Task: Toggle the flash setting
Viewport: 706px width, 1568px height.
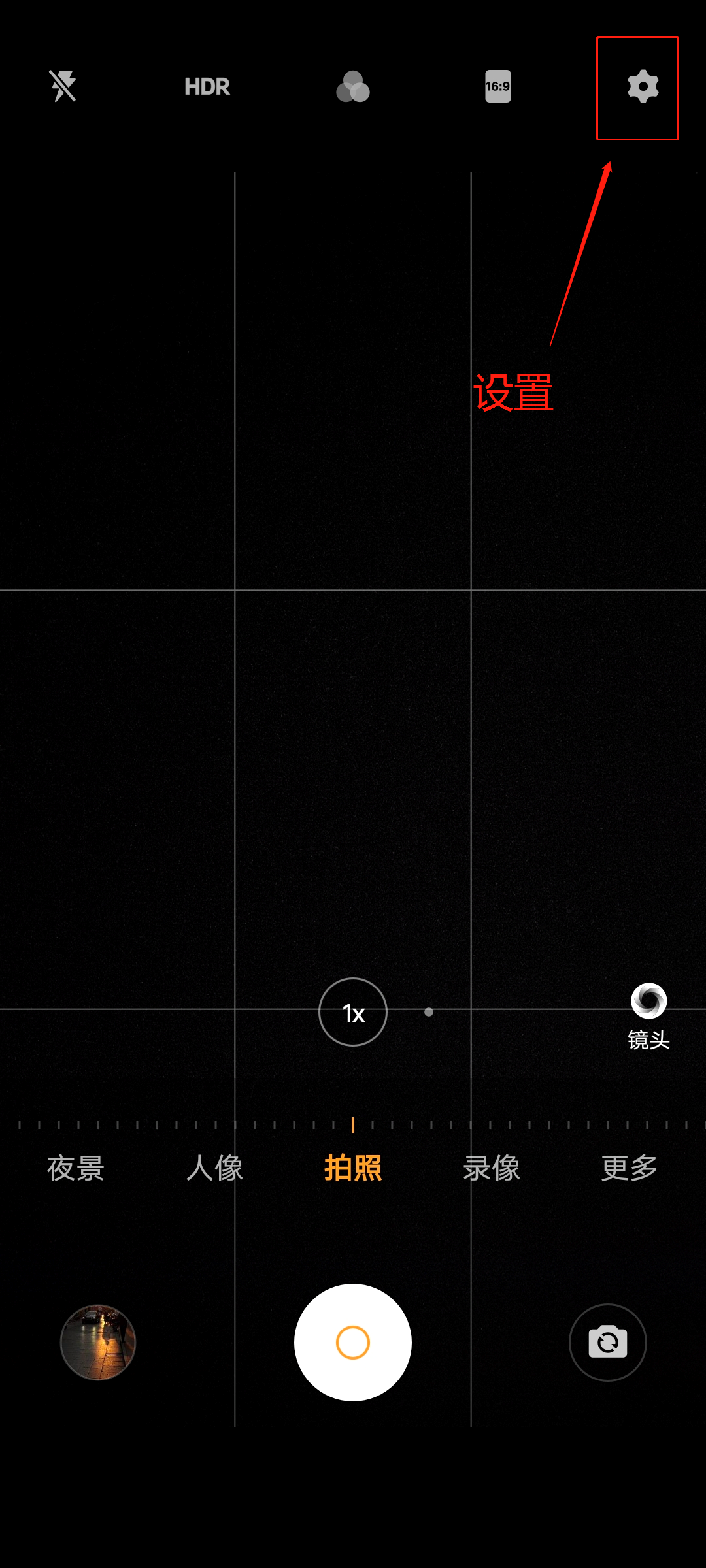Action: point(63,86)
